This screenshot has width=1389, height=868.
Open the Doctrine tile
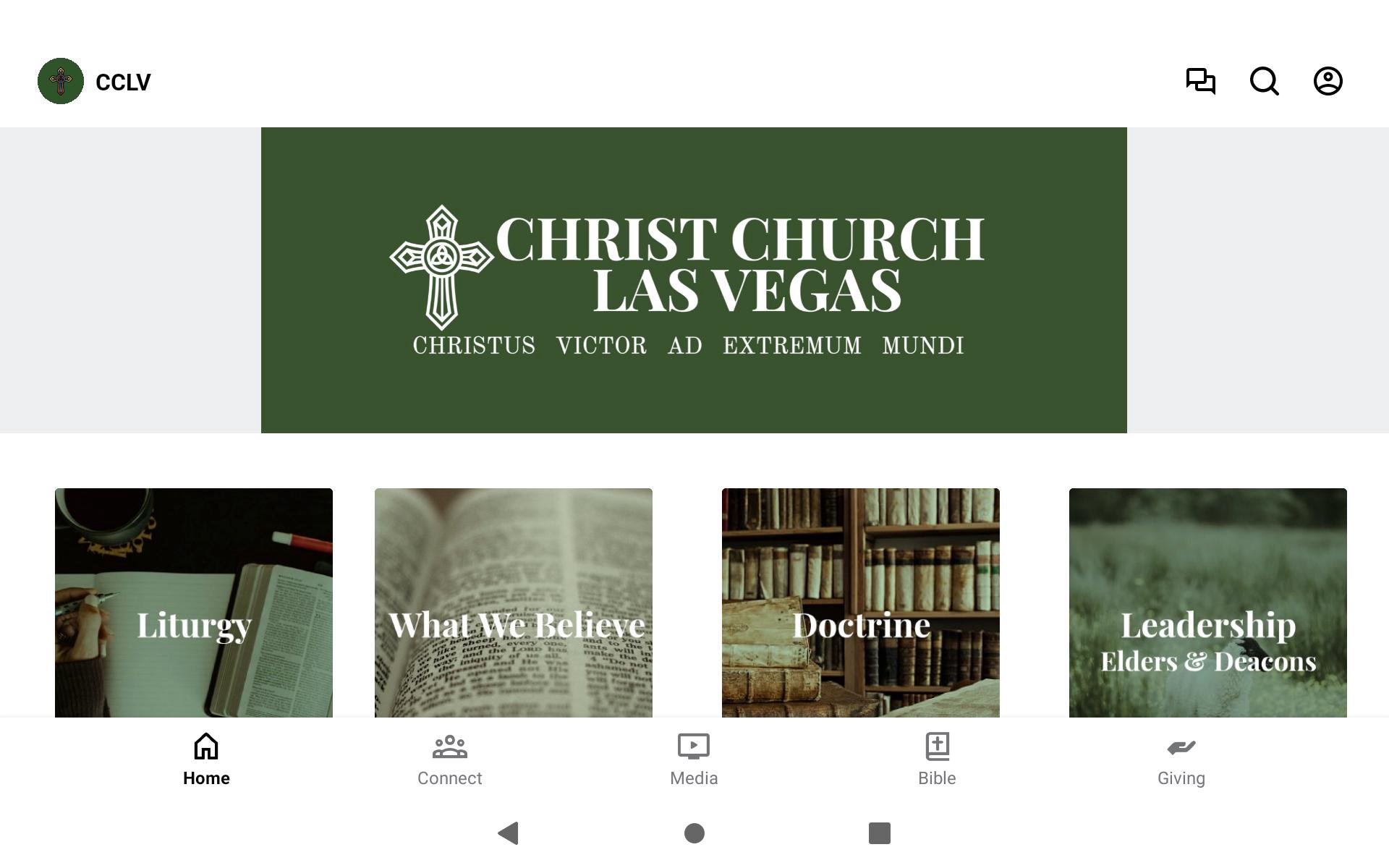coord(861,603)
